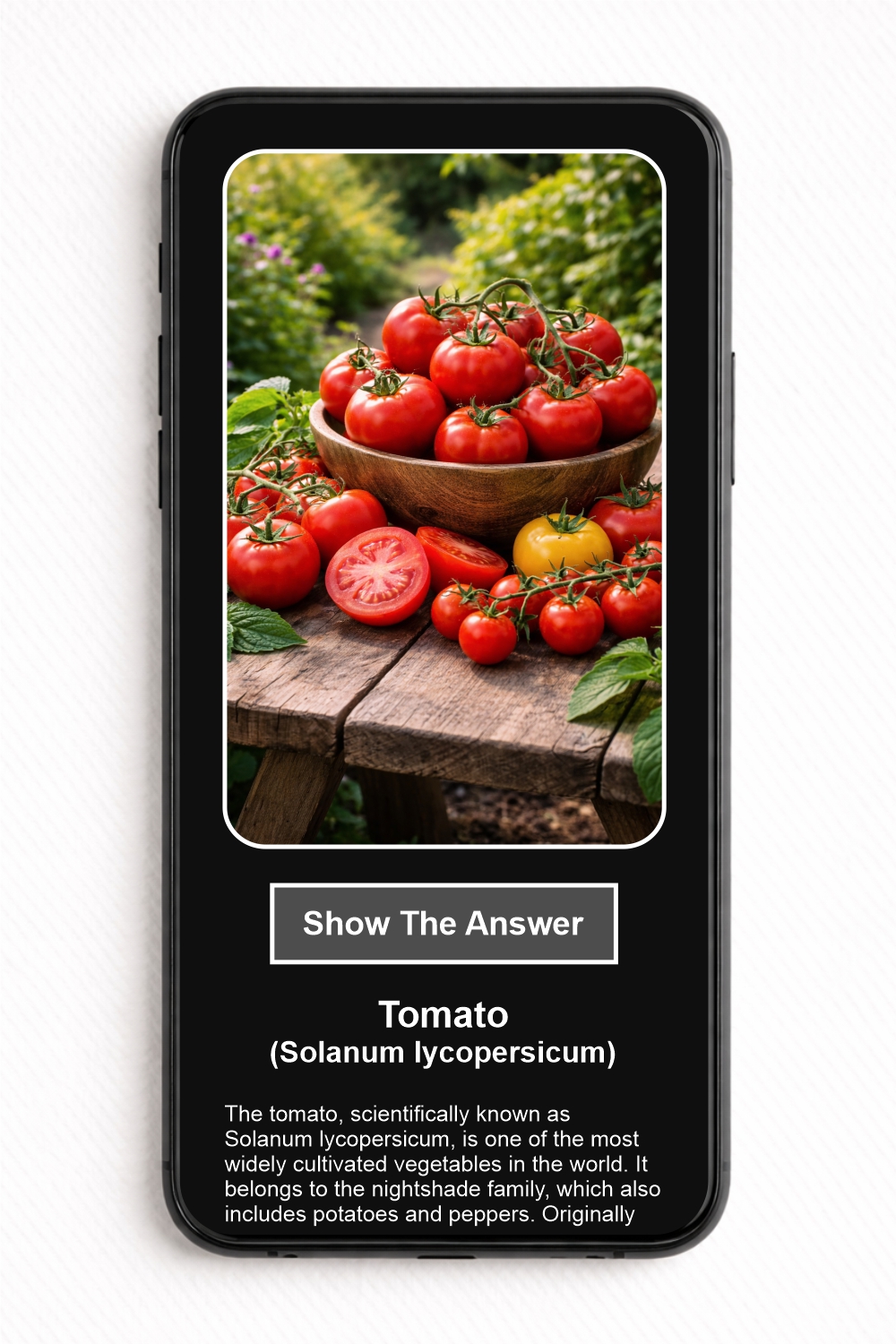Tap the Show The Answer button

(444, 924)
